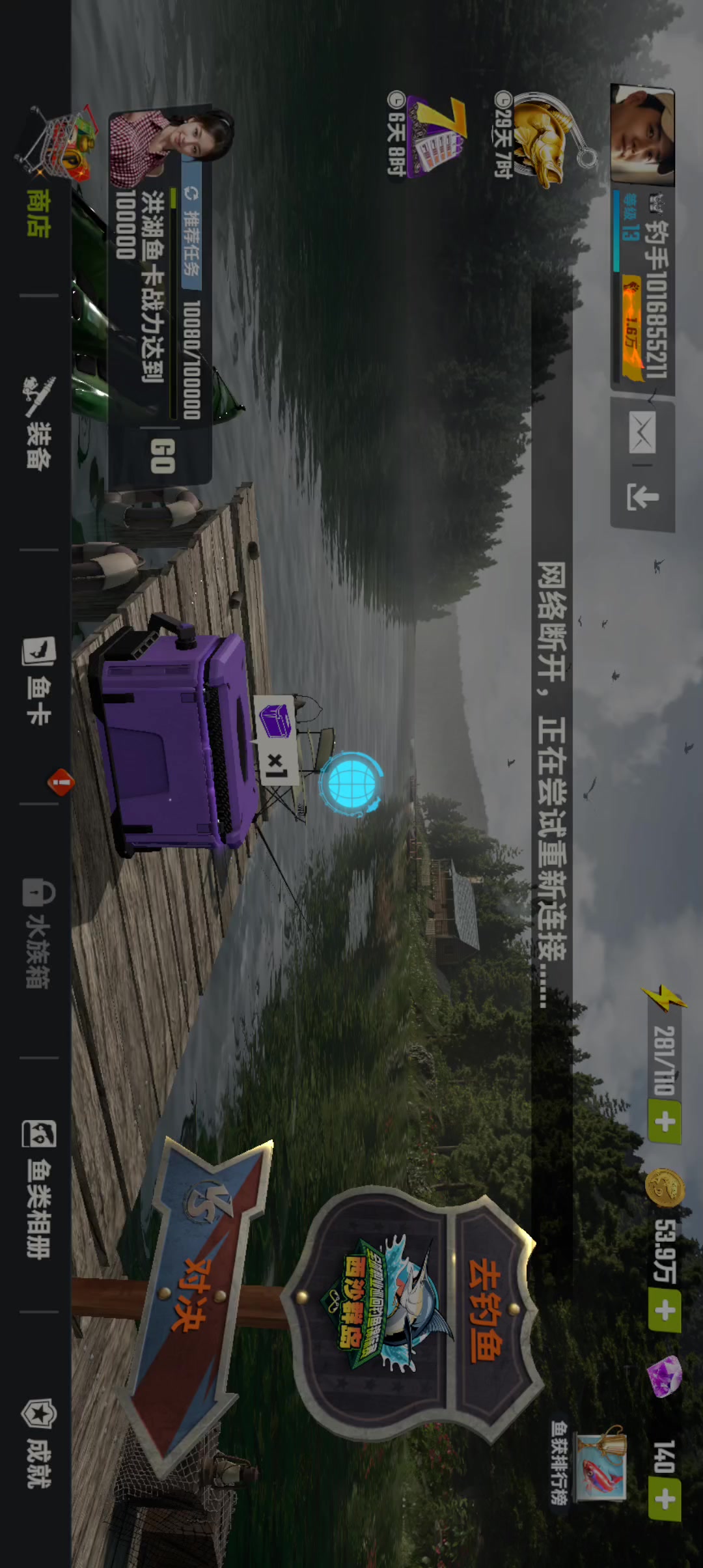This screenshot has width=703, height=1568.
Task: Tap GO on the recommended task
Action: point(163,456)
